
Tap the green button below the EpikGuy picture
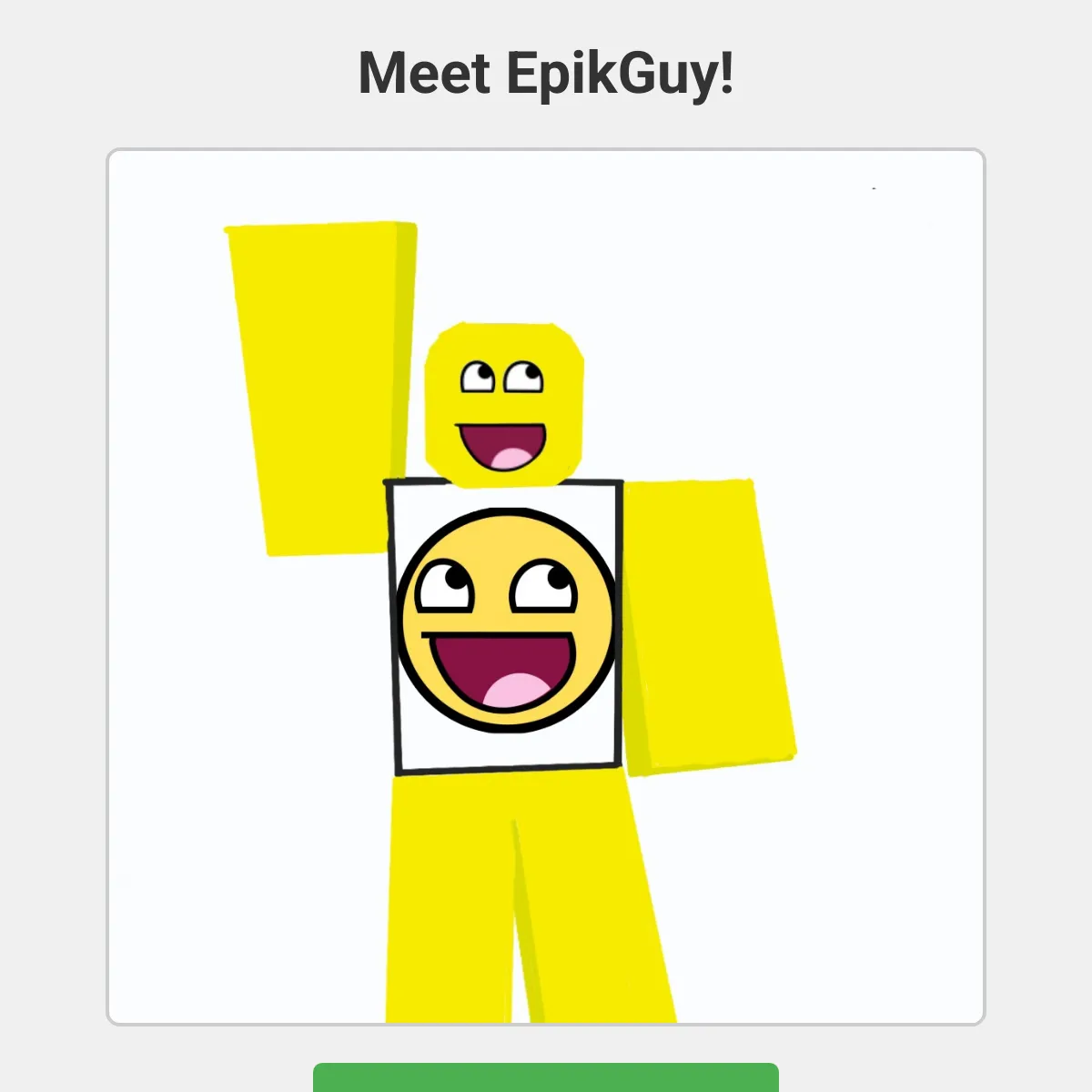click(x=546, y=1078)
